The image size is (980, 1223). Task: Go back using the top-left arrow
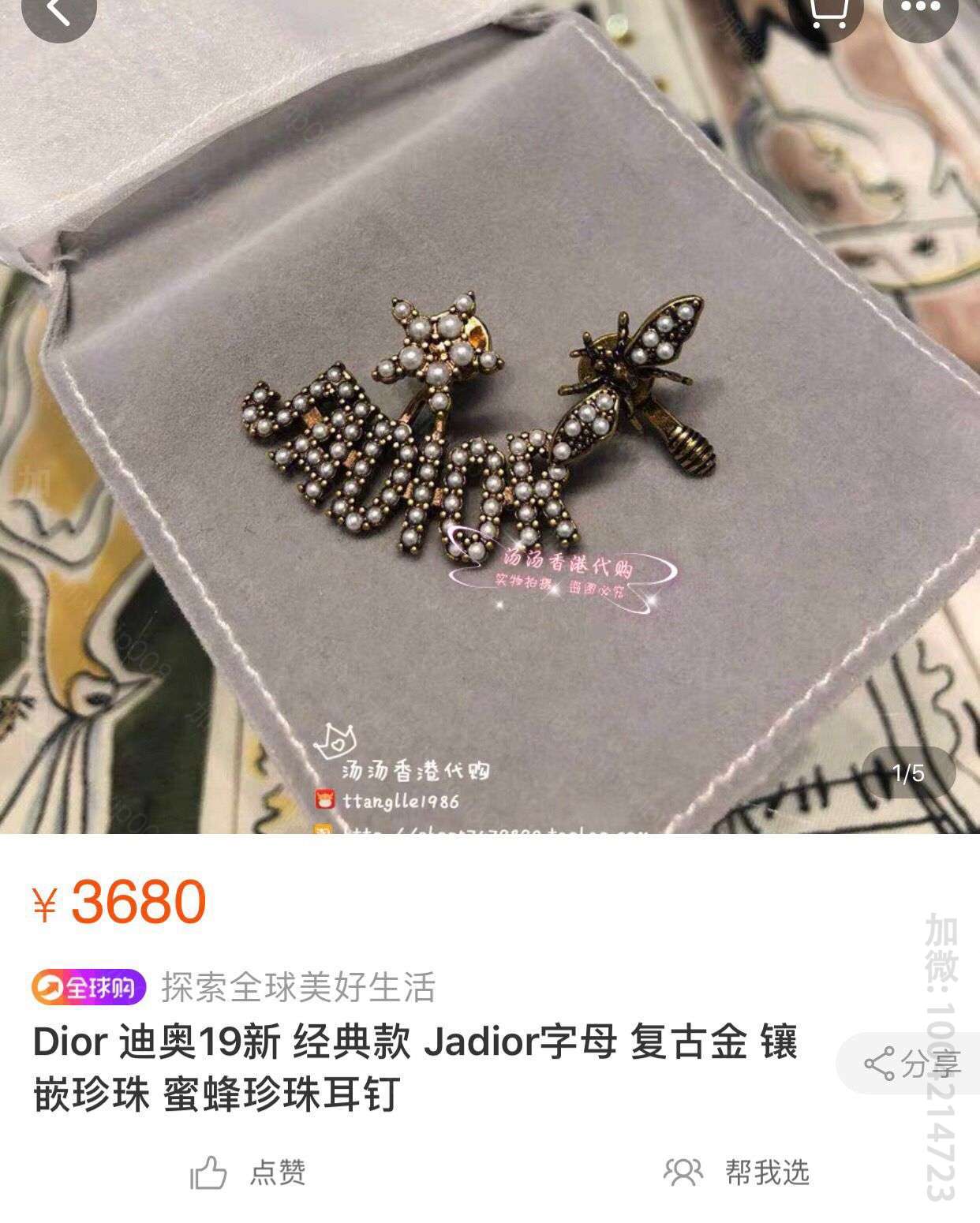click(58, 12)
